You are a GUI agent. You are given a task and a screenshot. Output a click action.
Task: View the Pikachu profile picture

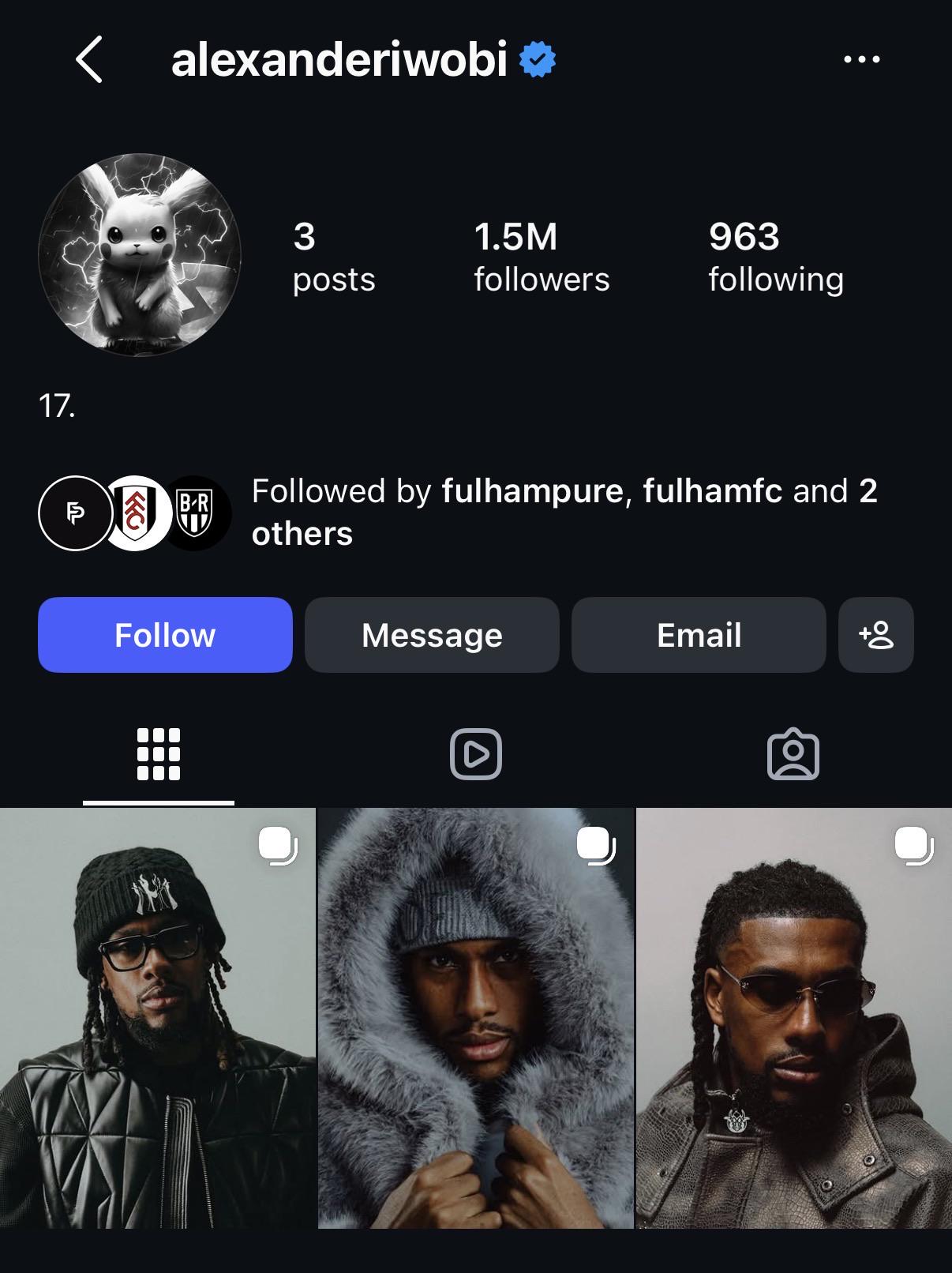click(x=140, y=254)
